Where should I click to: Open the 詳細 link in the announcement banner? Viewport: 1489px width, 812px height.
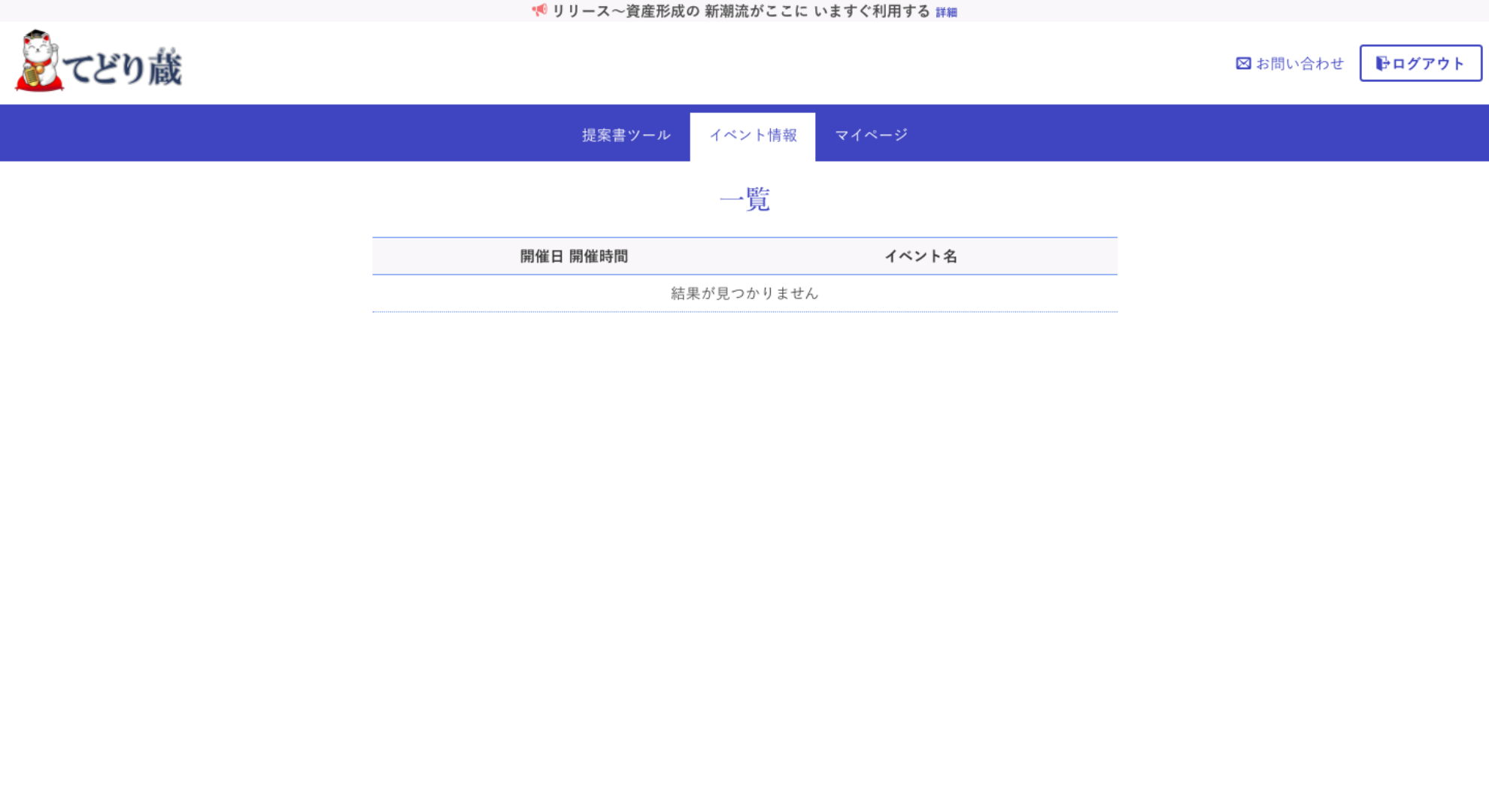click(x=946, y=12)
